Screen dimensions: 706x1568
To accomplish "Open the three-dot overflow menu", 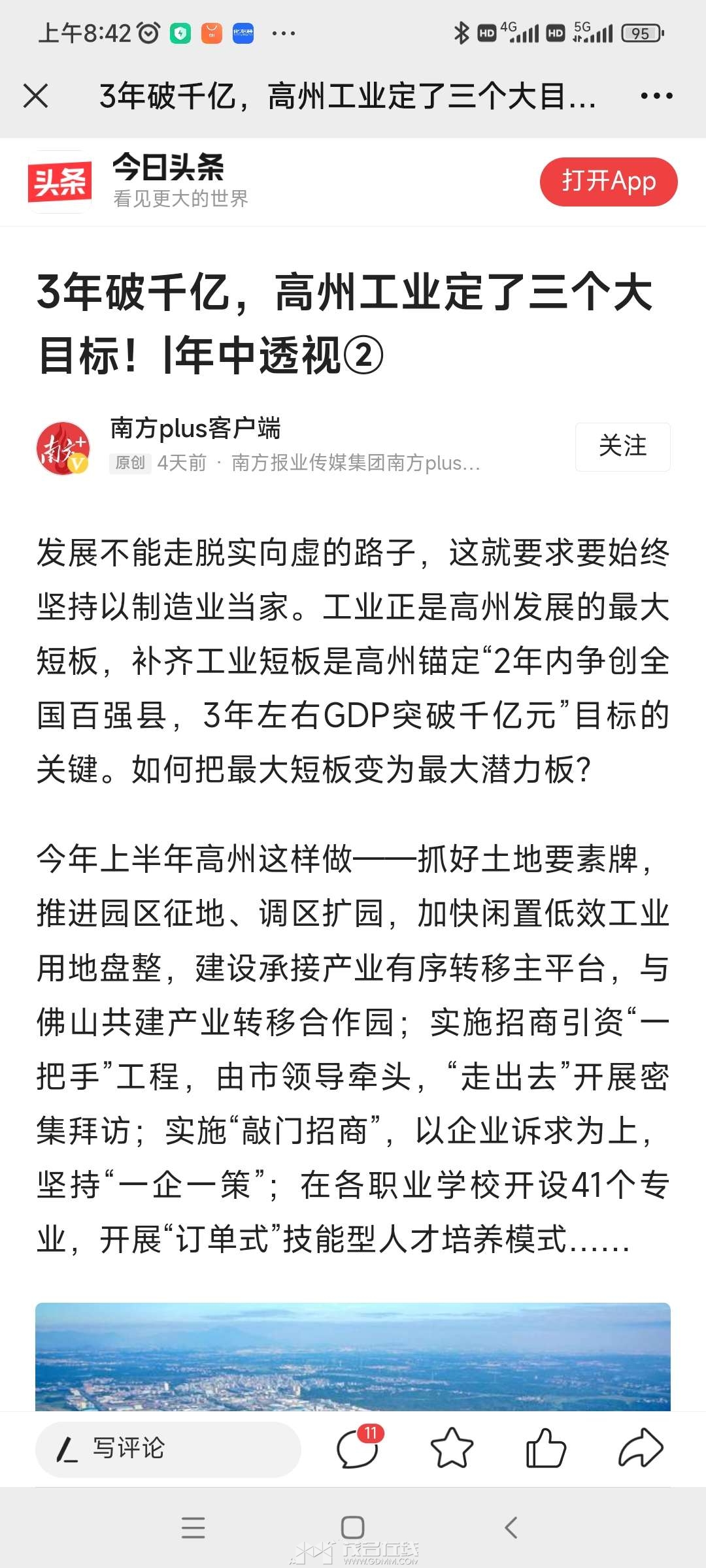I will pyautogui.click(x=656, y=96).
